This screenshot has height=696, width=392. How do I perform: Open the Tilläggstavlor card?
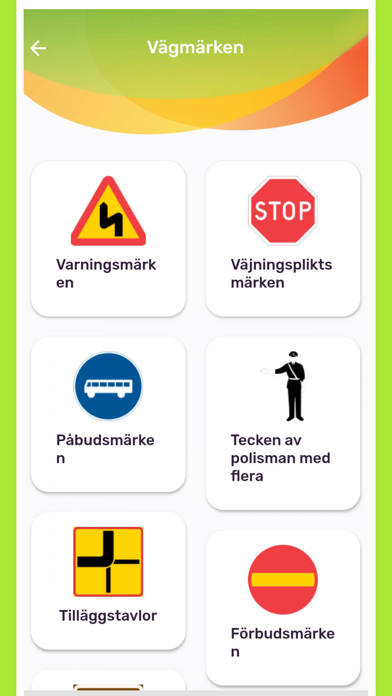[x=108, y=581]
